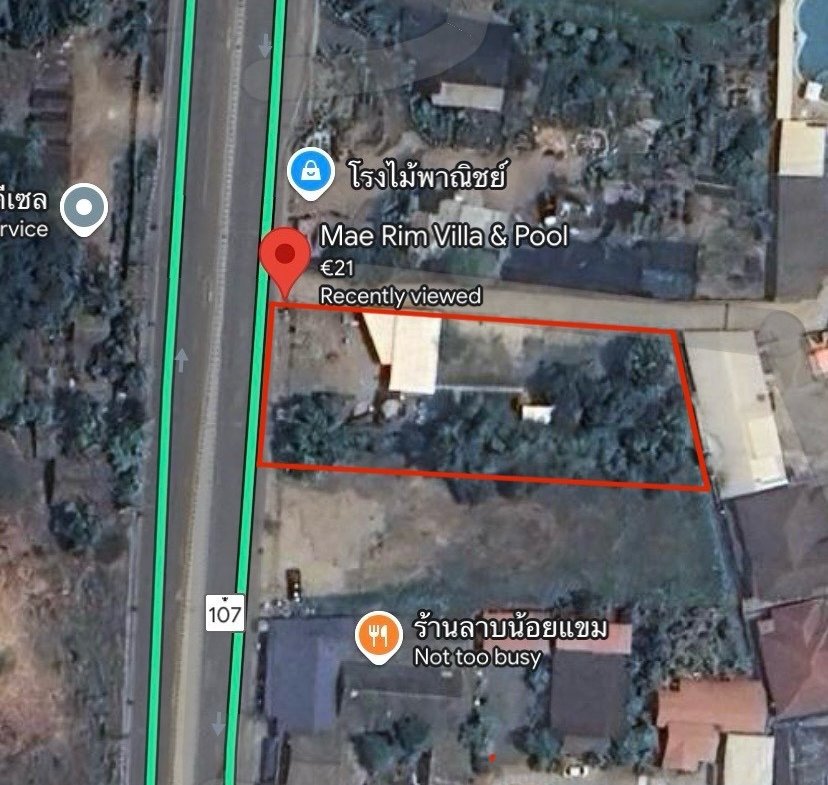Tap the red Mae Rim Villa & Pool pin
The height and width of the screenshot is (785, 828).
click(x=285, y=261)
